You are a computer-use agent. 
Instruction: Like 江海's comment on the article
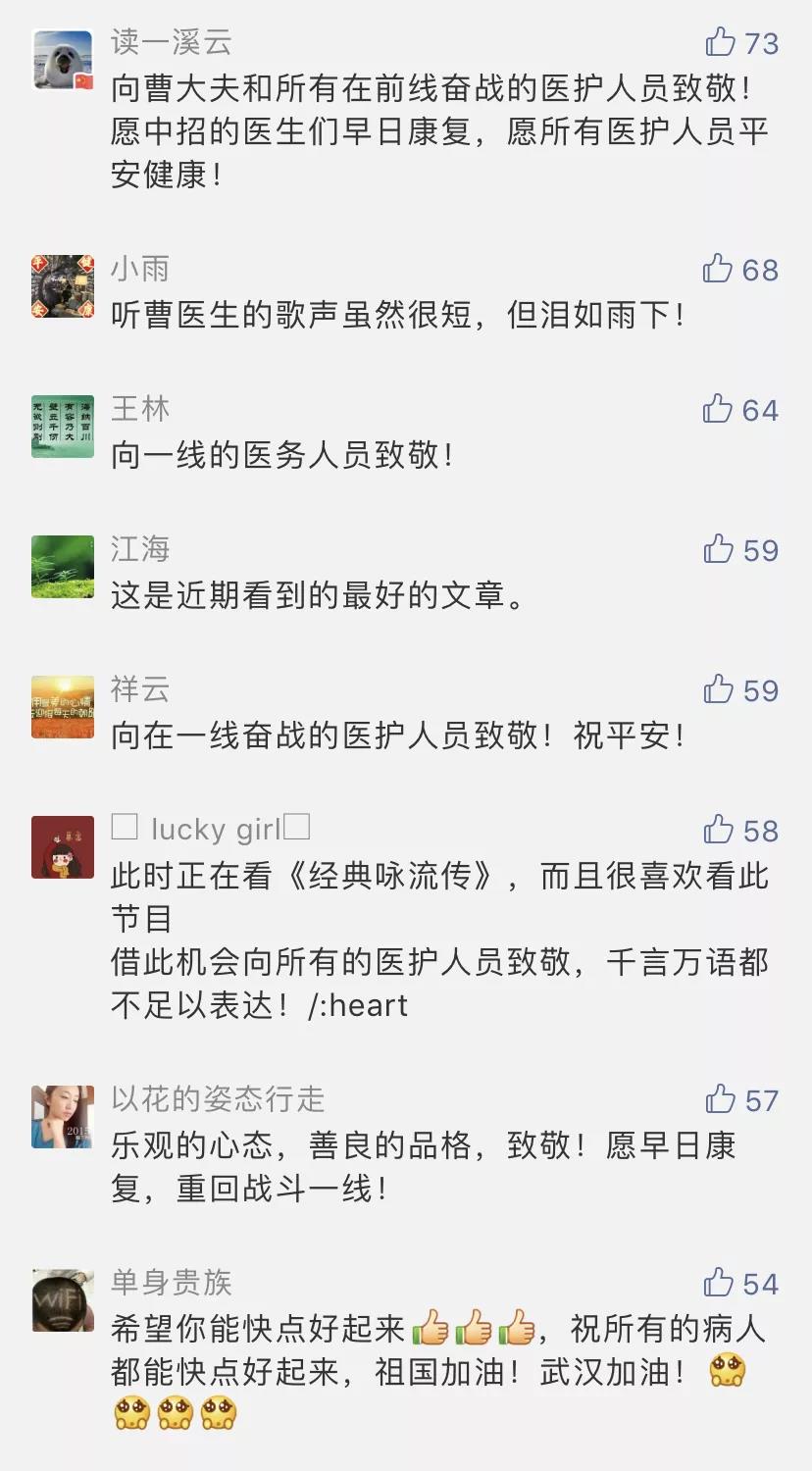[719, 549]
